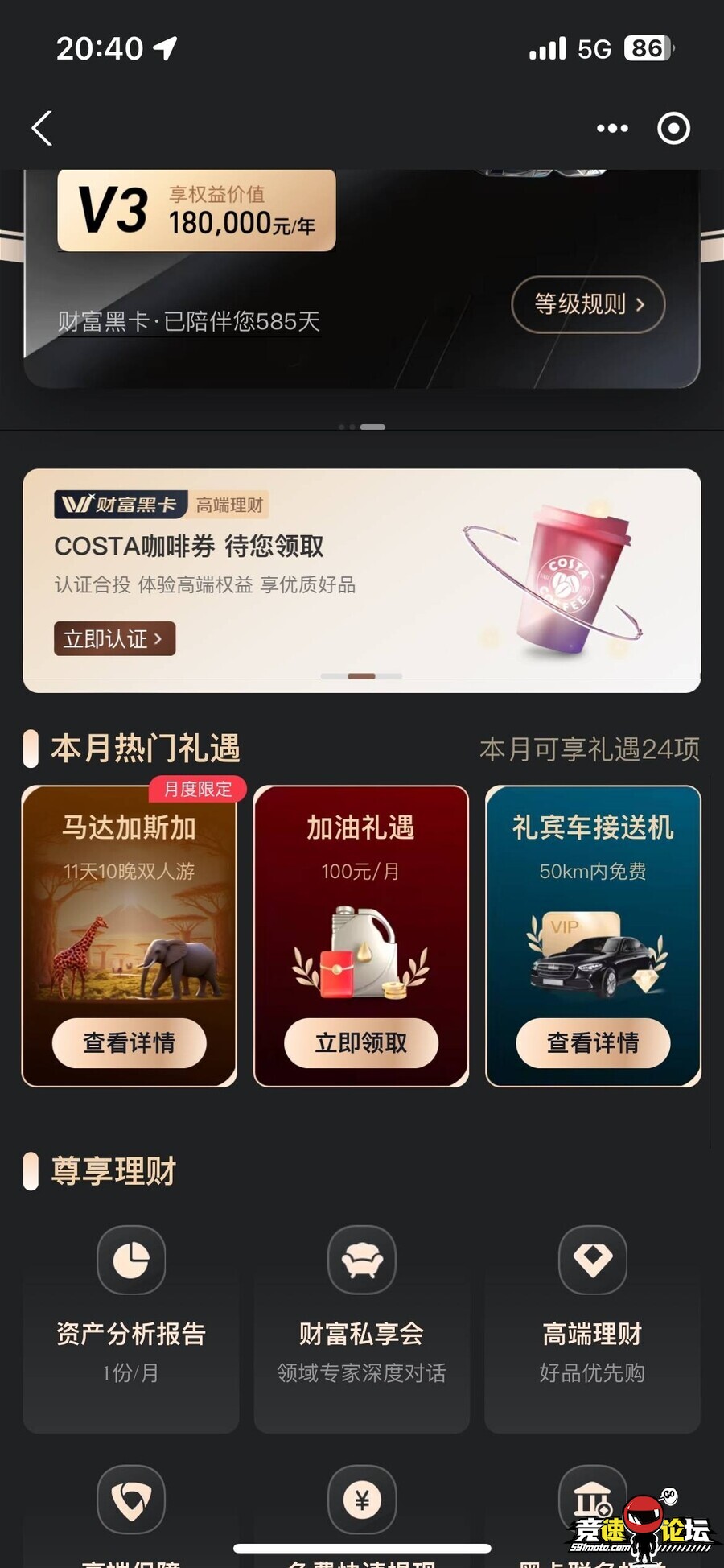View details of 礼宾车接送机

coord(593,1043)
